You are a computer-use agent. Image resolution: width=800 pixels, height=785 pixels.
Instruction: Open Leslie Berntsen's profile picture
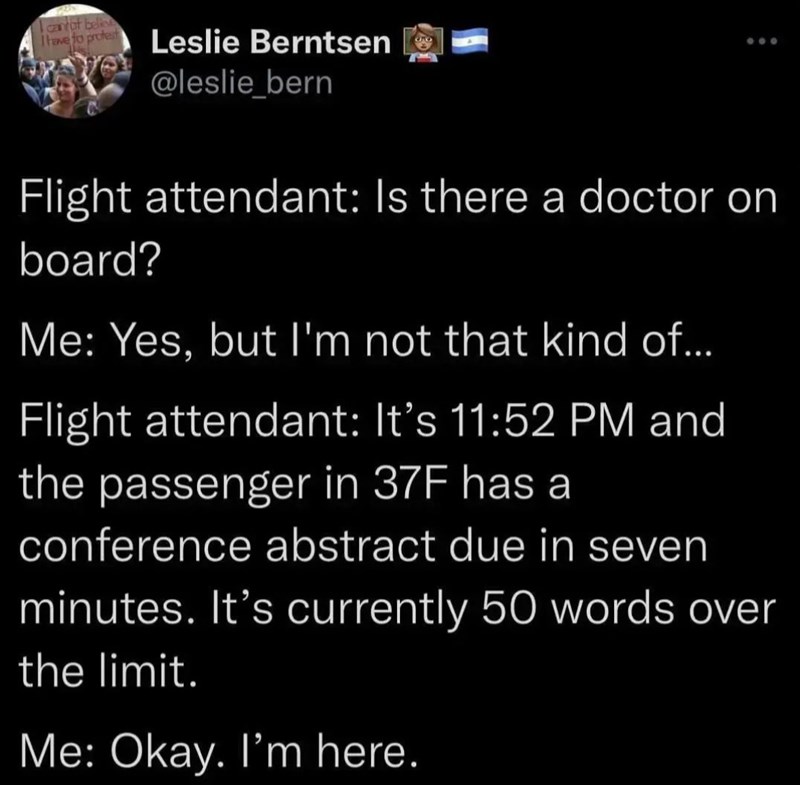pos(70,66)
